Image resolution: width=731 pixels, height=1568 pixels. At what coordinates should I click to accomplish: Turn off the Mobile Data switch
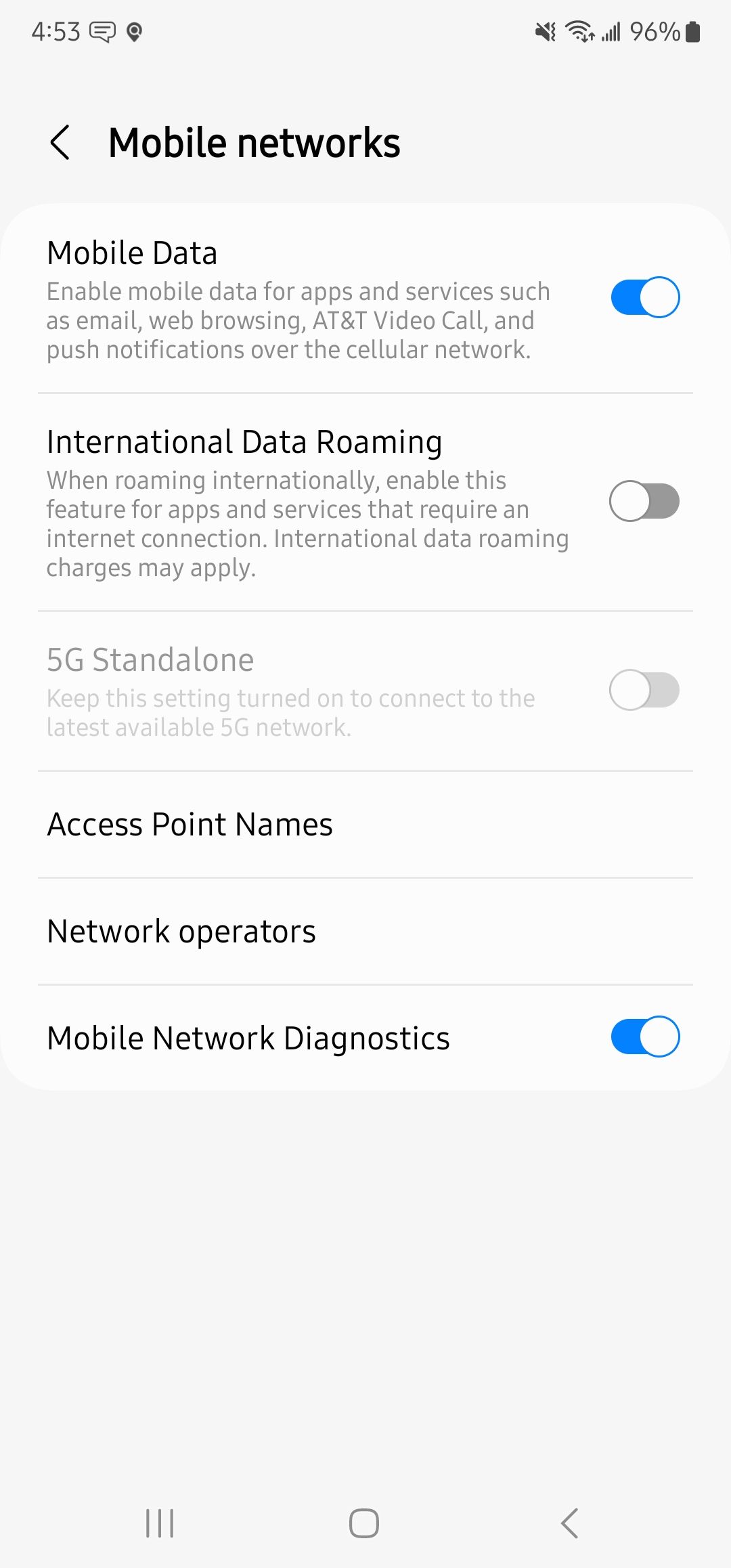click(x=644, y=297)
